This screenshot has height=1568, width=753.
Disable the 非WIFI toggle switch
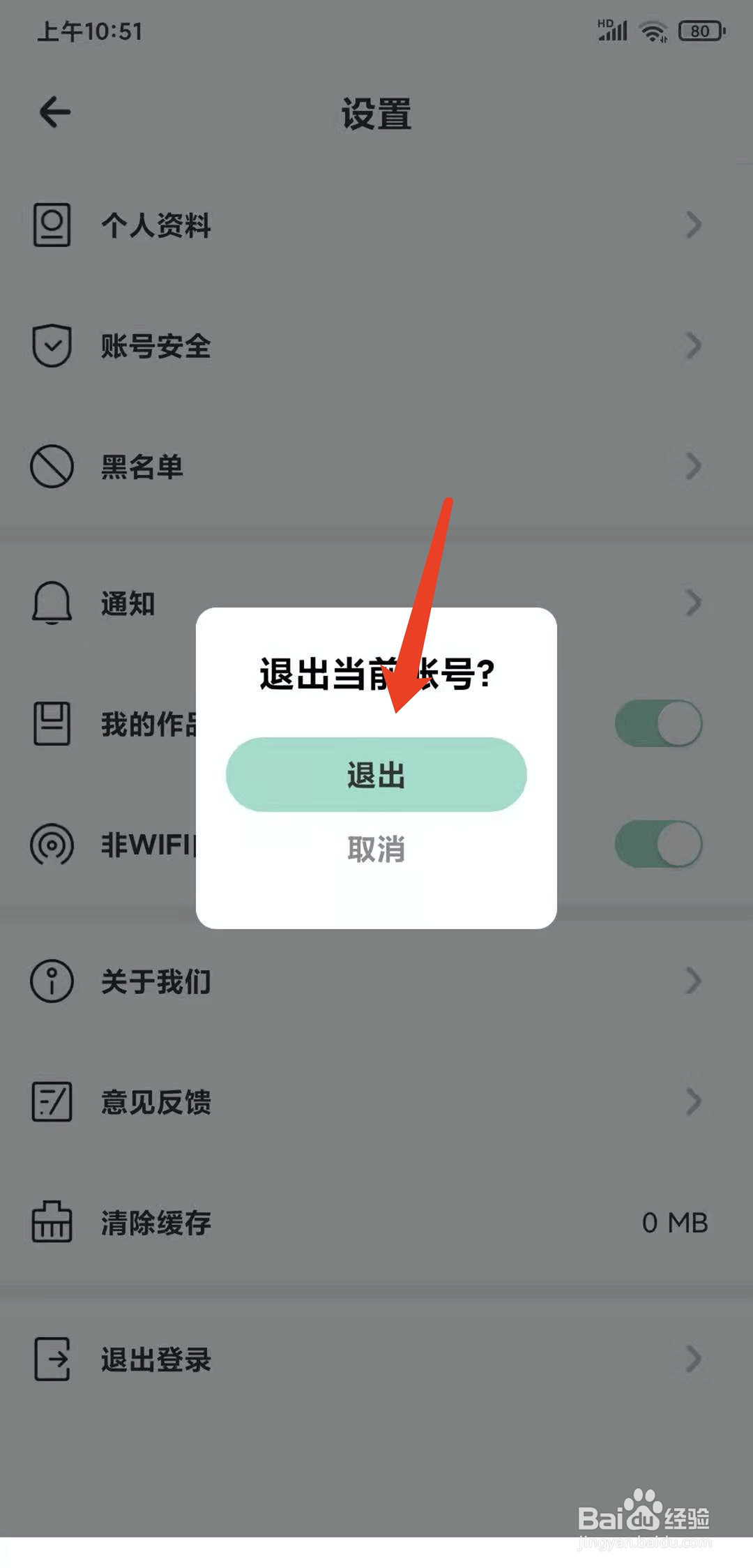coord(658,844)
